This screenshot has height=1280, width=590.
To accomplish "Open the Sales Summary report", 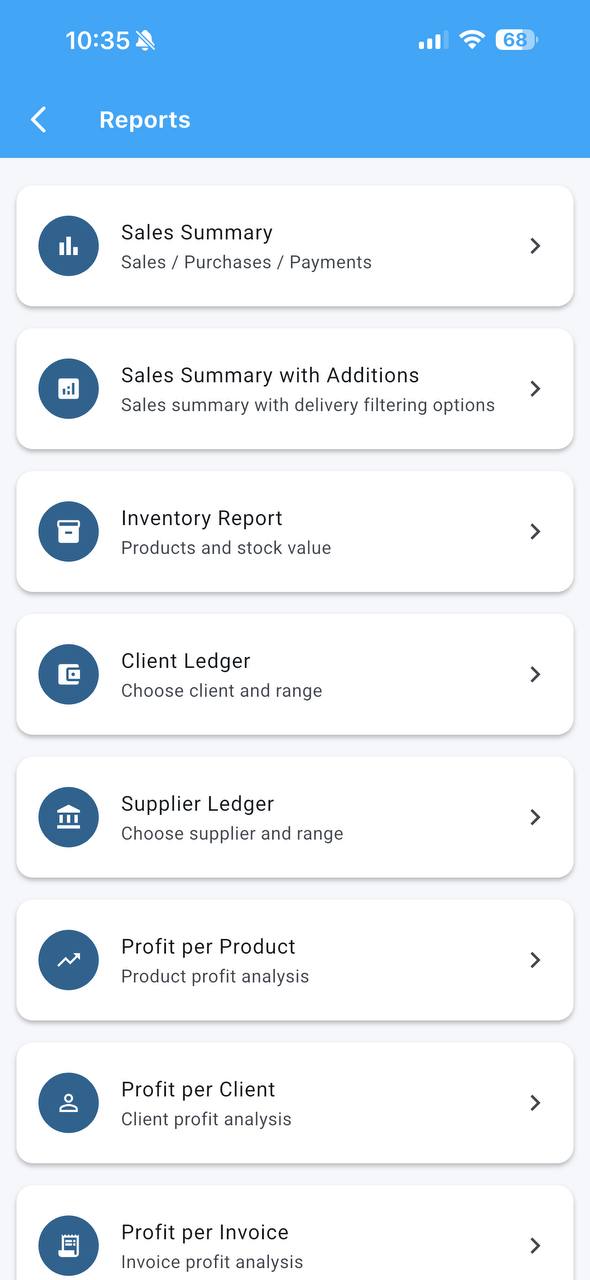I will tap(295, 246).
